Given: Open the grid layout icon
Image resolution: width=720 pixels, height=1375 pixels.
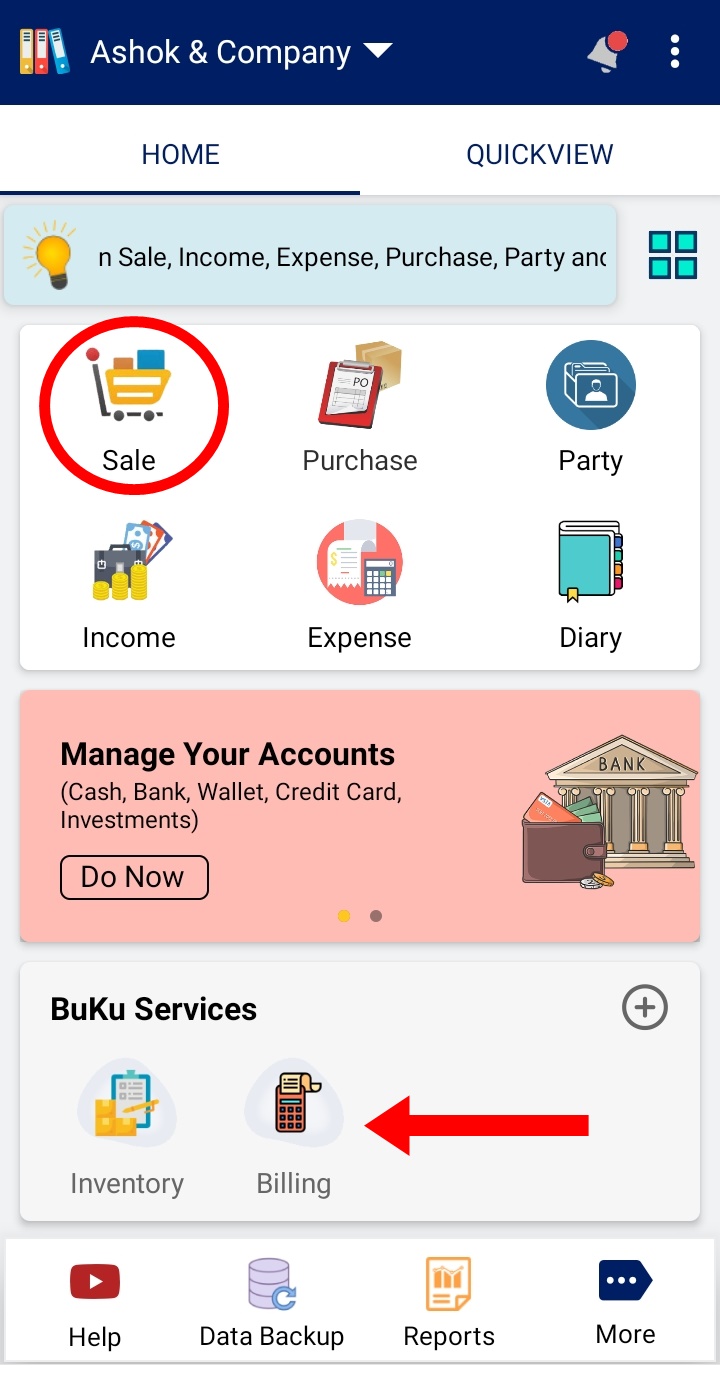Looking at the screenshot, I should (672, 255).
